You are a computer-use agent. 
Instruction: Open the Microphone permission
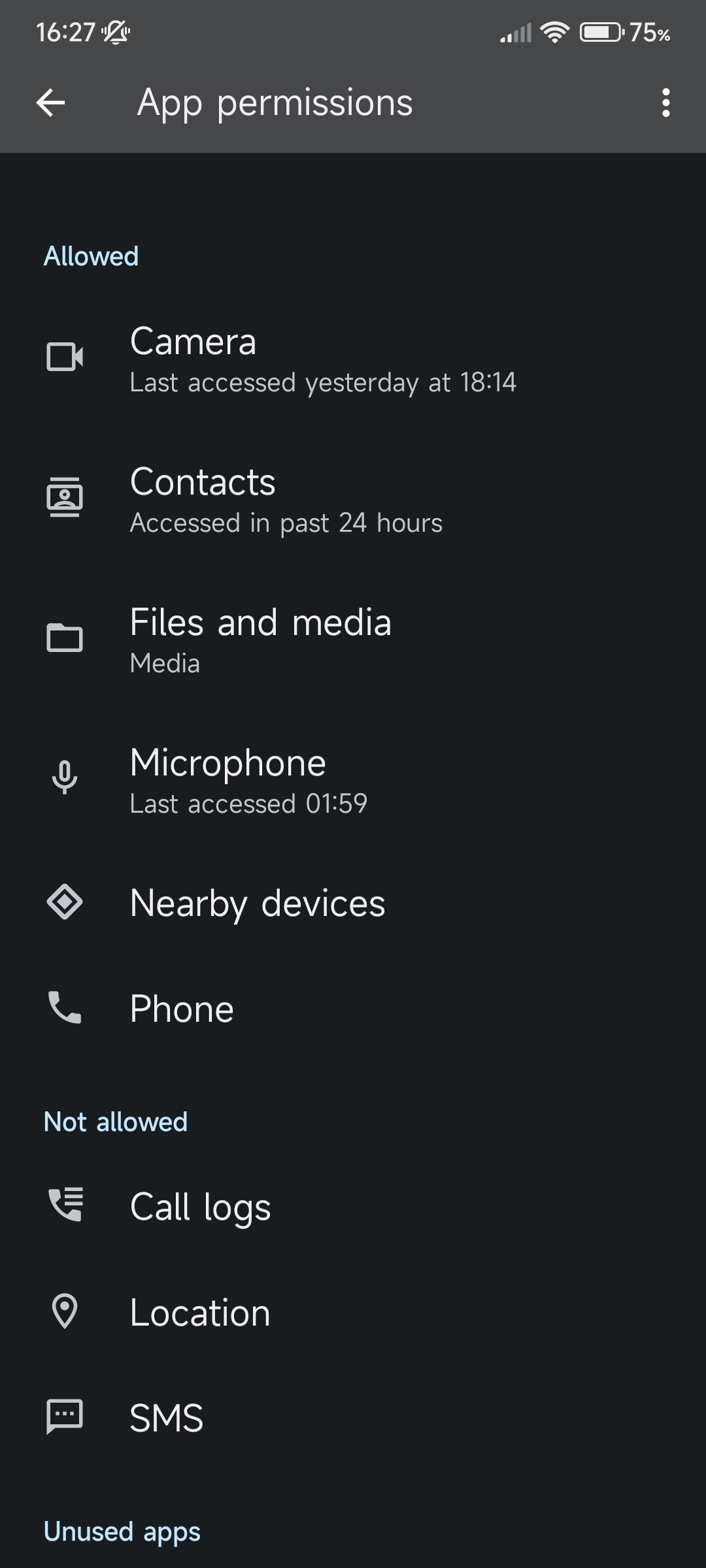(353, 780)
